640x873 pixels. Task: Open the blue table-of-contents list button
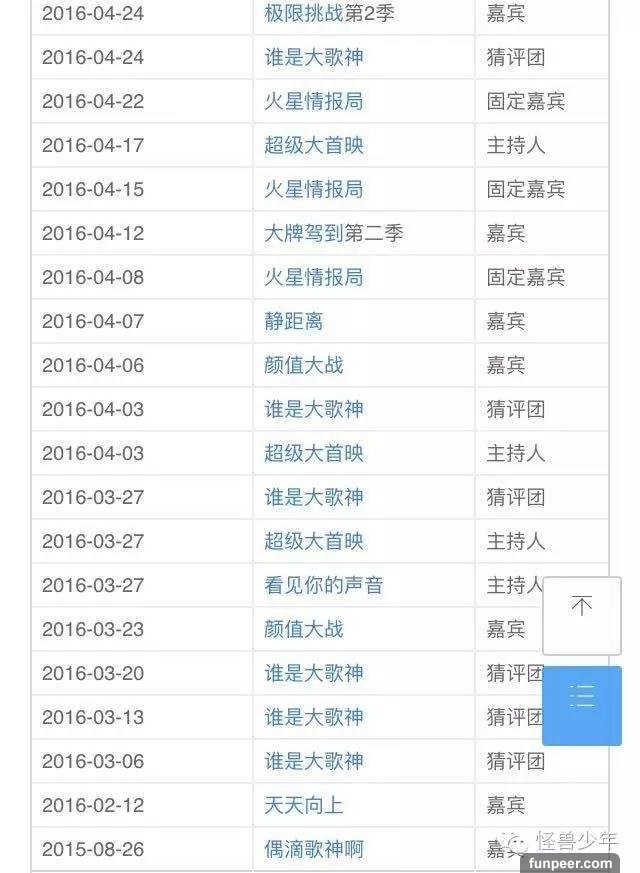pyautogui.click(x=581, y=696)
